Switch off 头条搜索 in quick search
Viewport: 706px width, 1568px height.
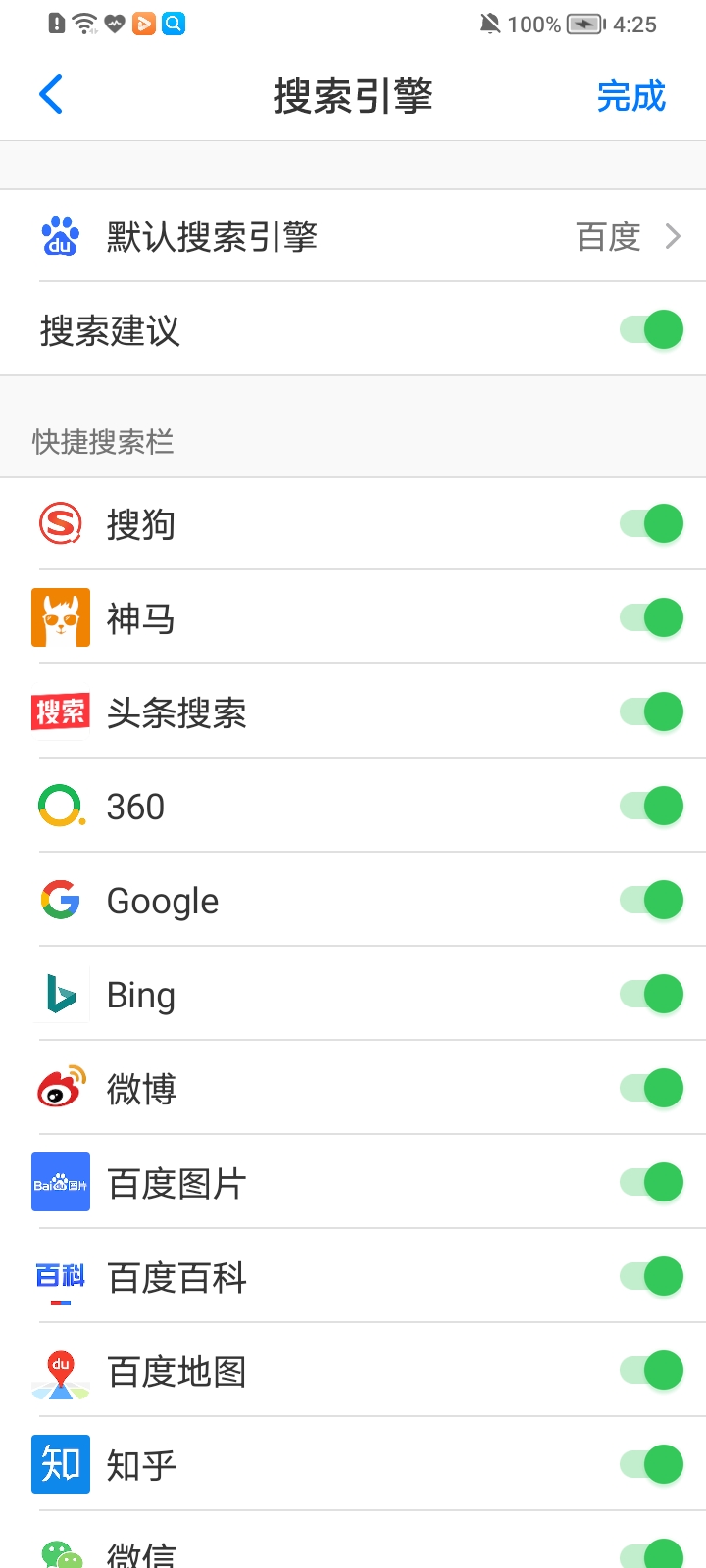tap(651, 712)
